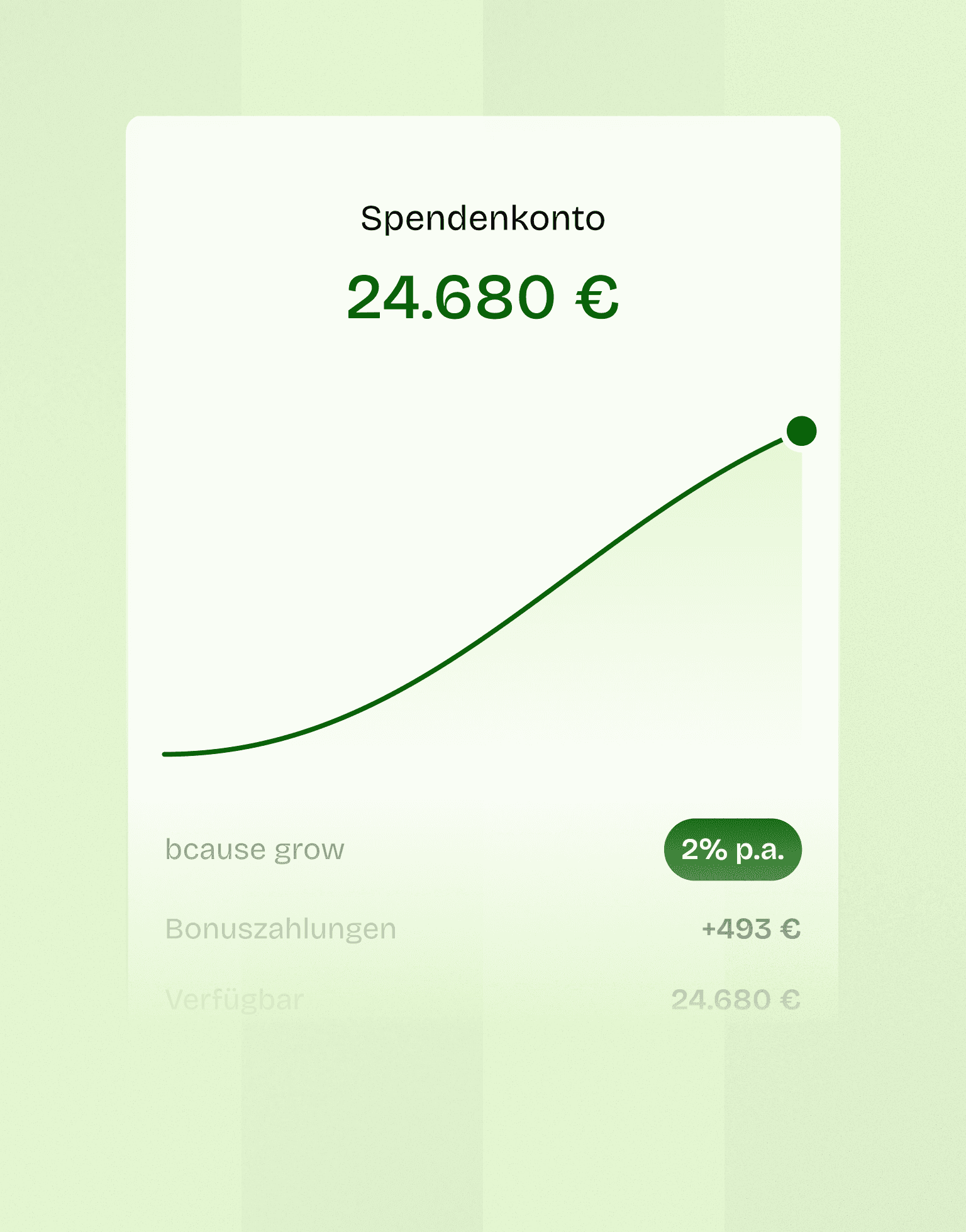Viewport: 966px width, 1232px height.
Task: Tap the Spendenkonto title
Action: coord(482,217)
